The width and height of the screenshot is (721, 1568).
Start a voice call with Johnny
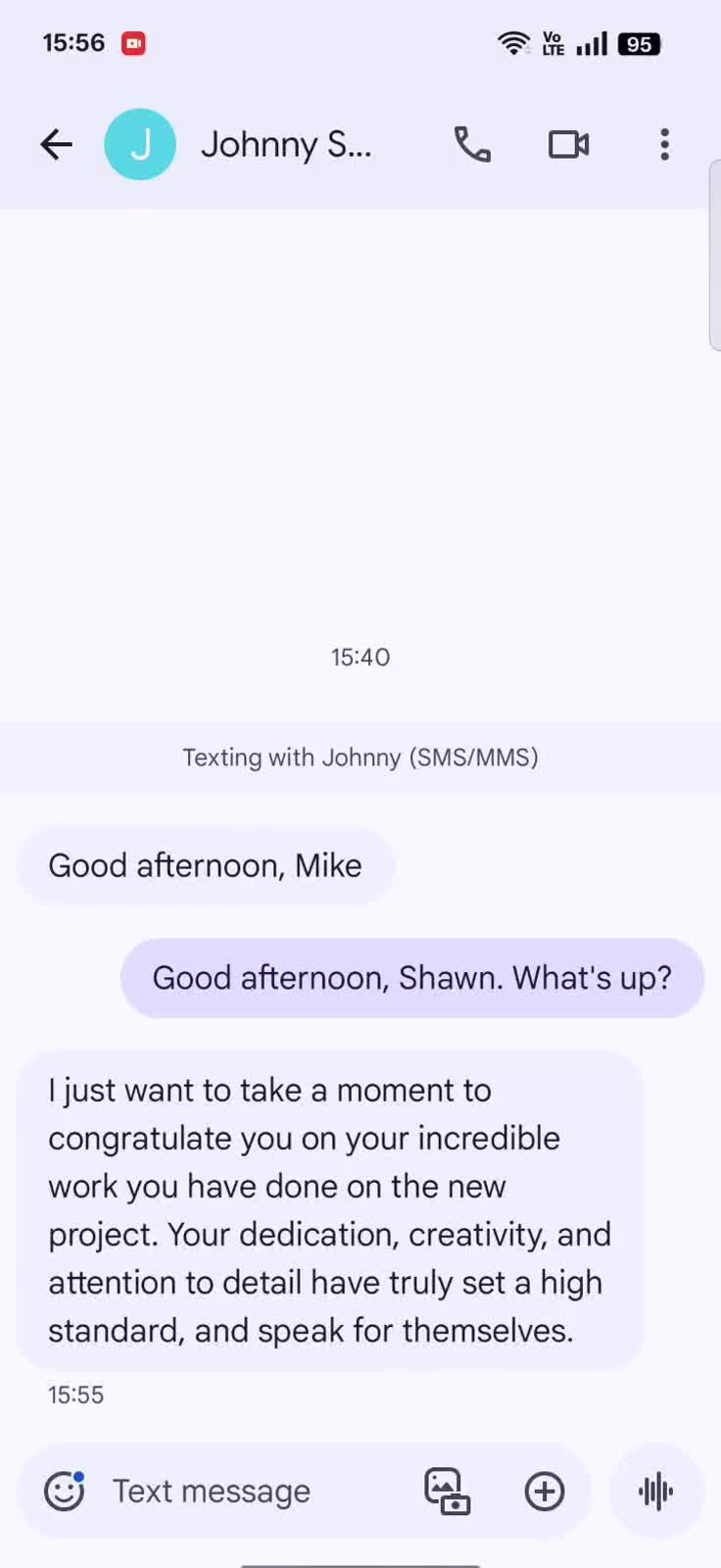pyautogui.click(x=472, y=145)
